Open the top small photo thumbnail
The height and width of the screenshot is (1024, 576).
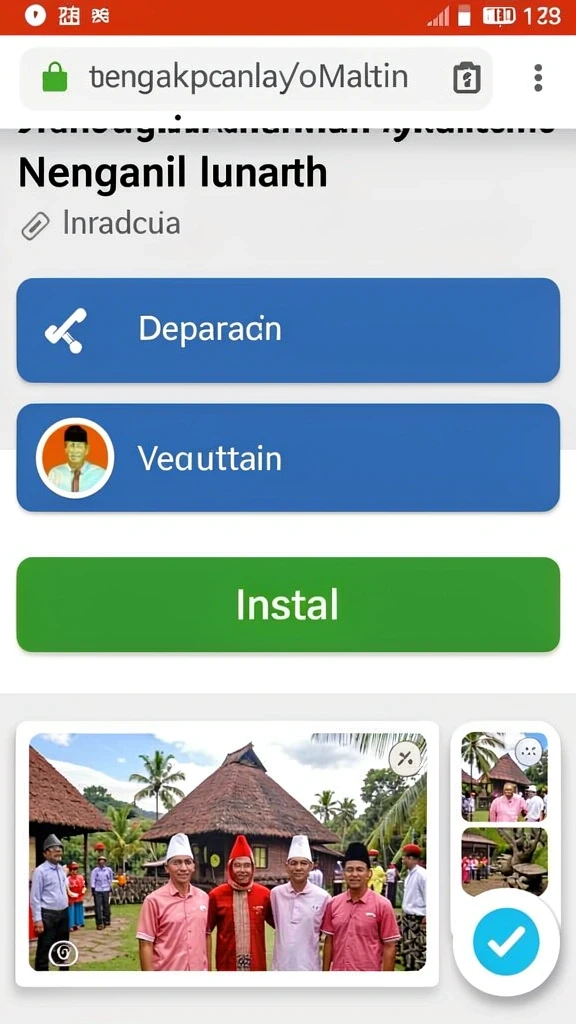click(504, 777)
